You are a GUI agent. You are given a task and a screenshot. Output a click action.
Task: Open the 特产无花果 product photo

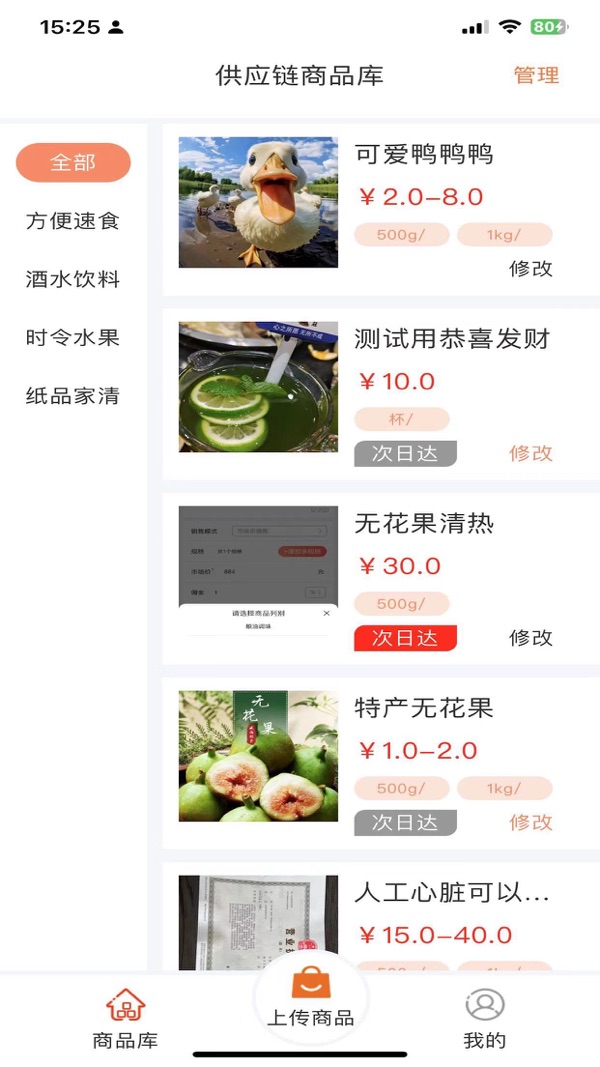pyautogui.click(x=258, y=756)
